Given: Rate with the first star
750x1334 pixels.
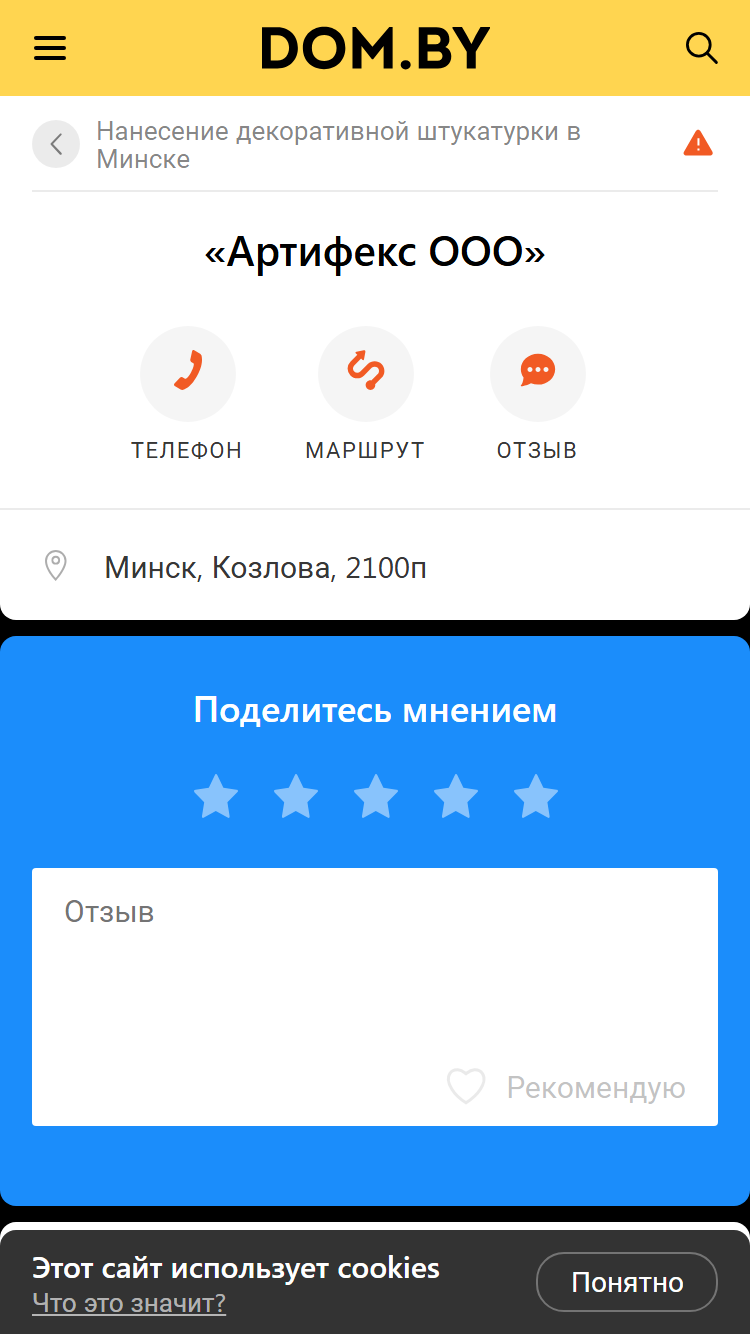Looking at the screenshot, I should 216,797.
